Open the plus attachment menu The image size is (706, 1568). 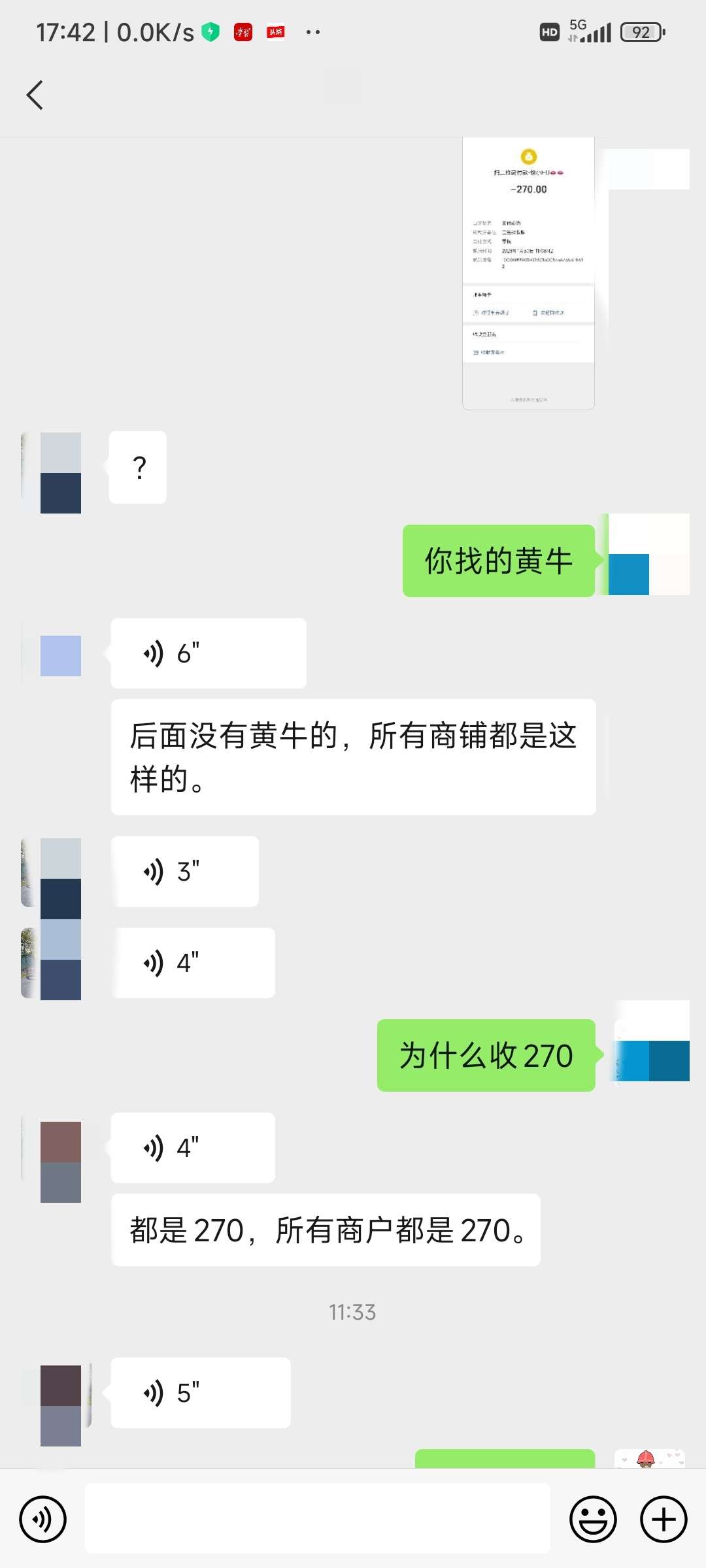pos(663,1519)
